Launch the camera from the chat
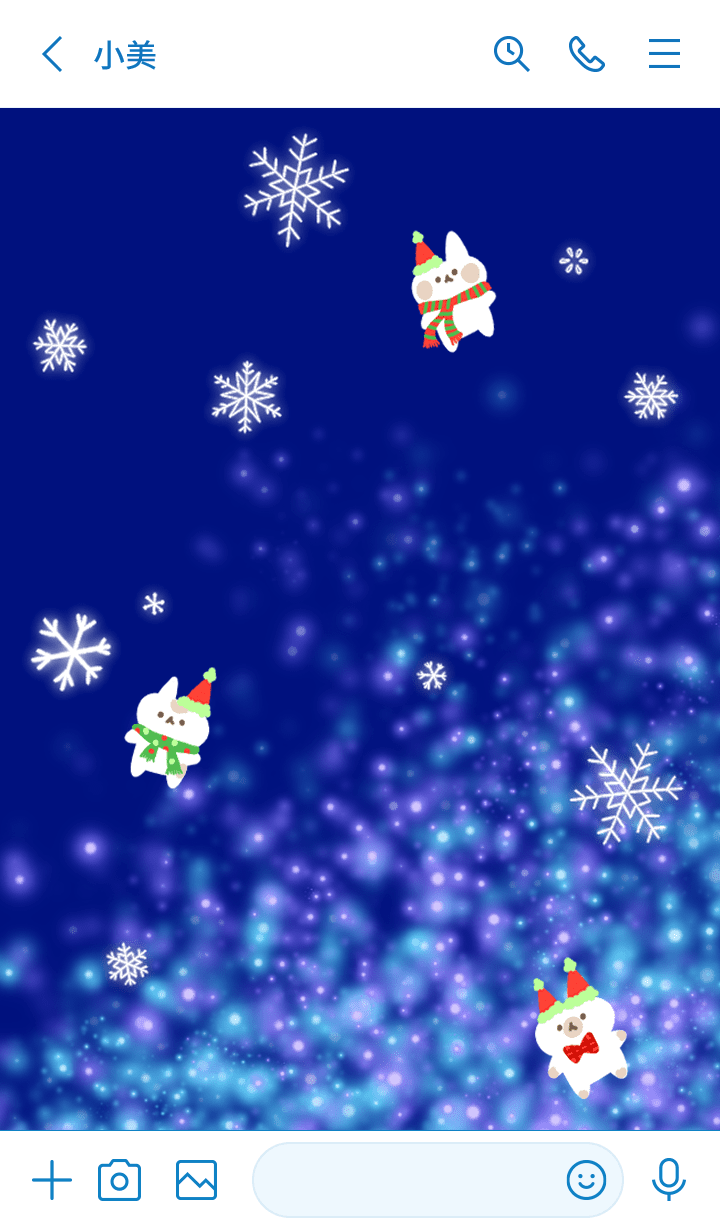The width and height of the screenshot is (720, 1232). 120,1181
